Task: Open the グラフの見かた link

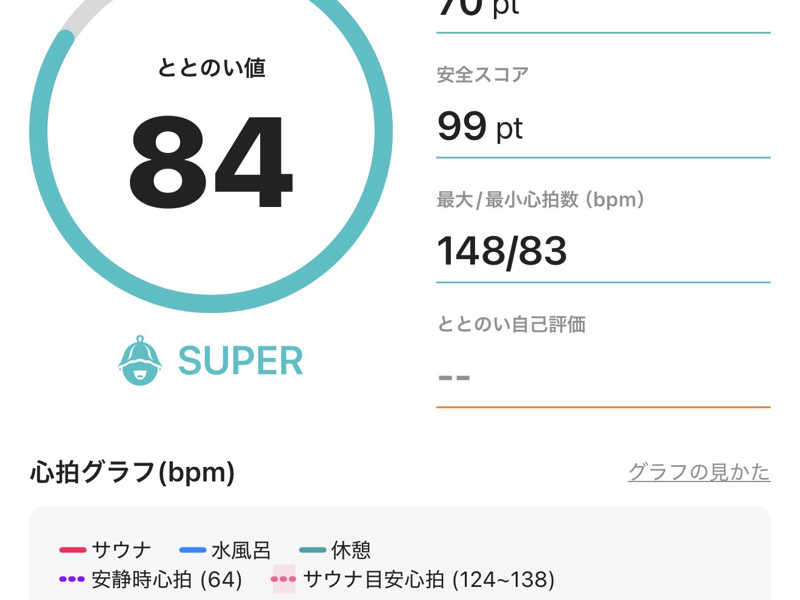Action: click(x=698, y=472)
